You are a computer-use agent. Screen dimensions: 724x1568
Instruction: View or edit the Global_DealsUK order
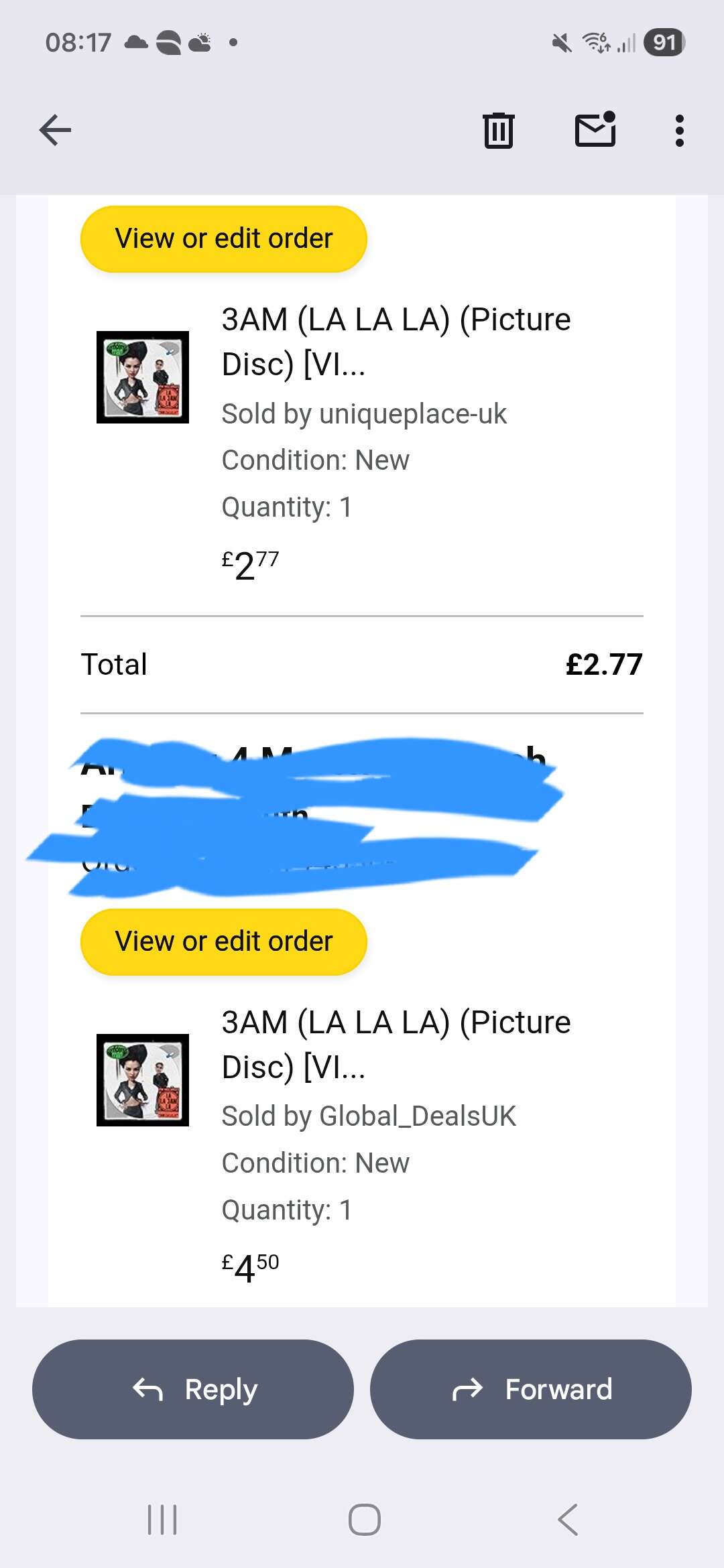point(224,941)
